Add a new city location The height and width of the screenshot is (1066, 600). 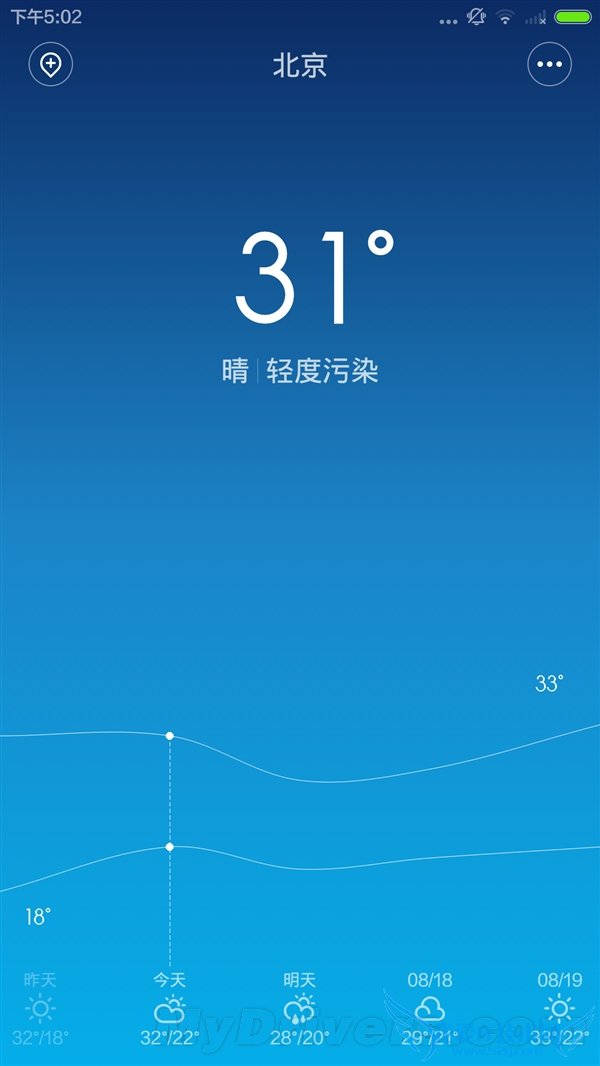click(50, 65)
